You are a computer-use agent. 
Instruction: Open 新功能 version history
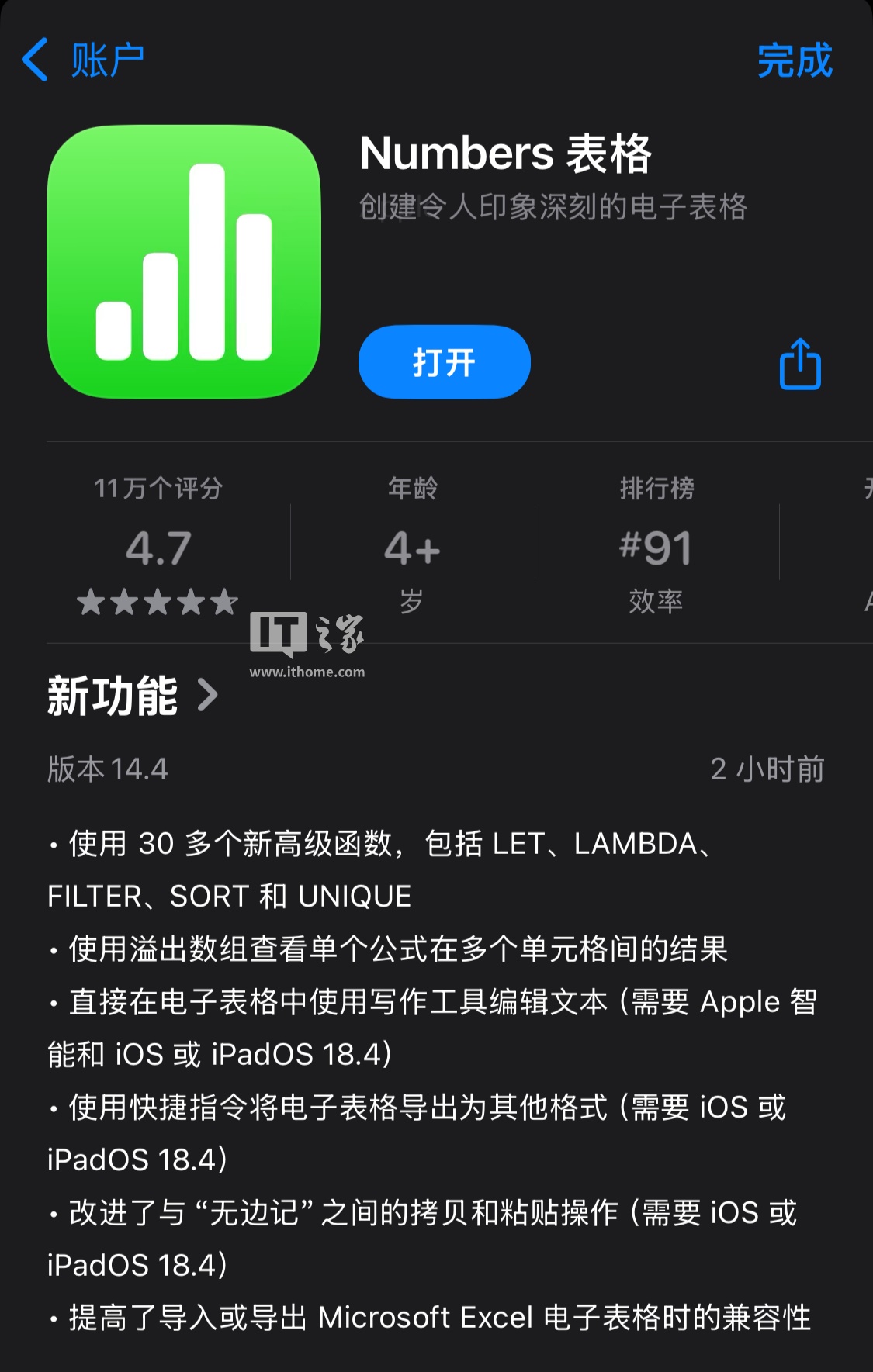[x=132, y=696]
